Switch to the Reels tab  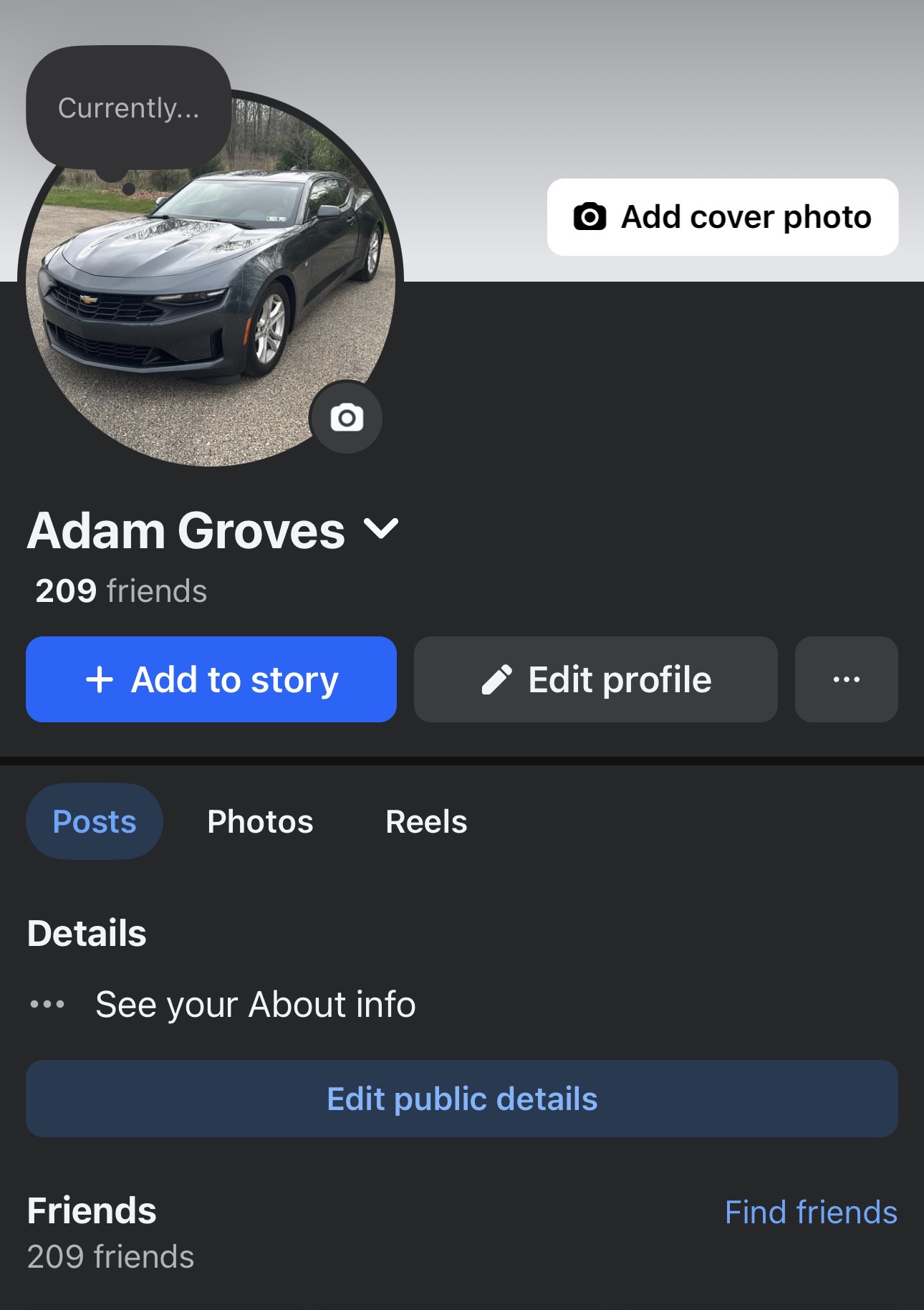pyautogui.click(x=426, y=821)
